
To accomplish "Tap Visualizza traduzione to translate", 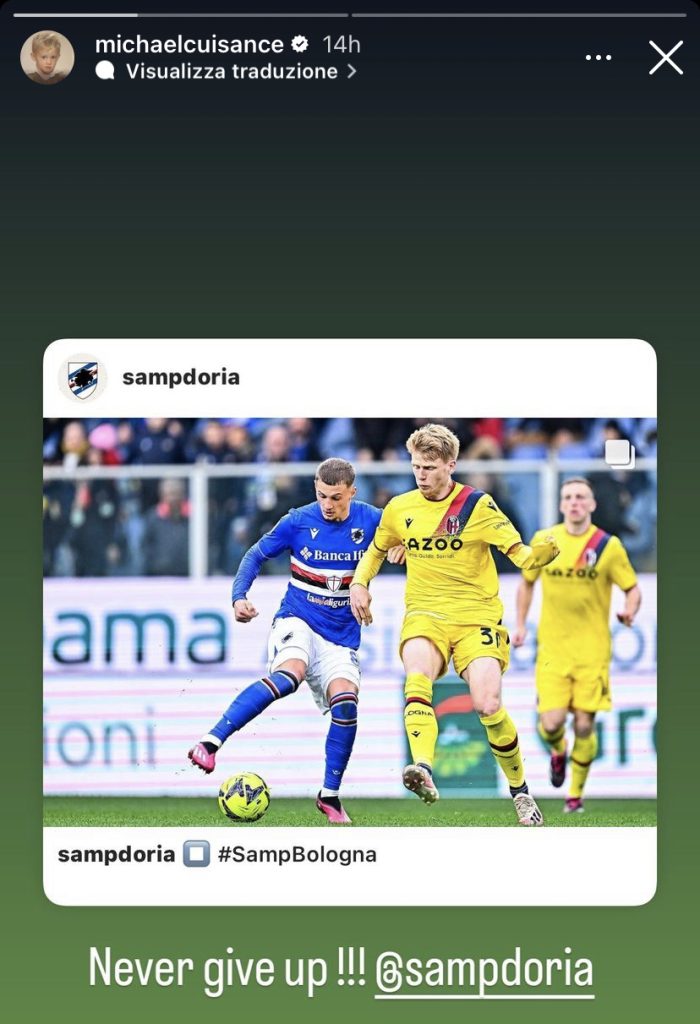I will (230, 72).
